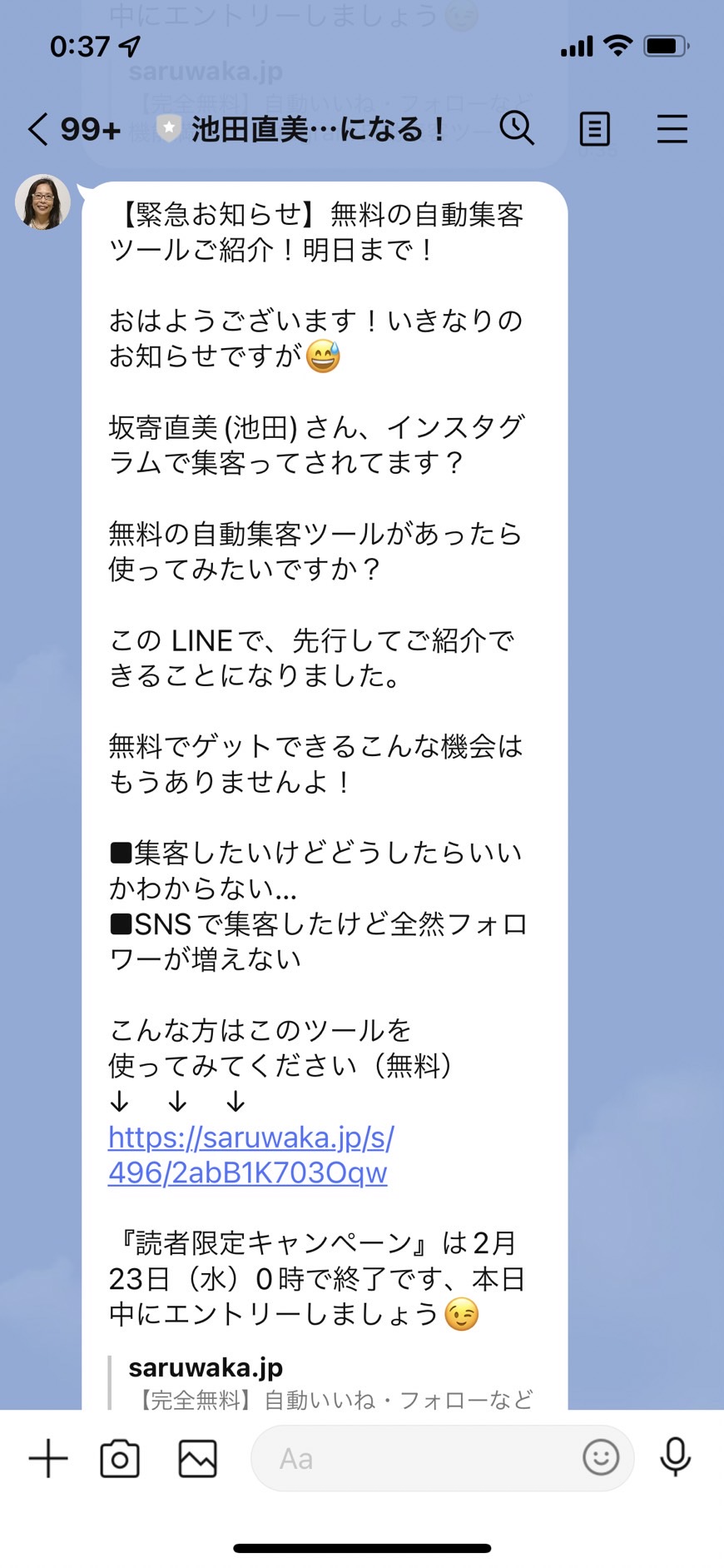Open the sender's profile picture
This screenshot has width=724, height=1568.
coord(42,202)
